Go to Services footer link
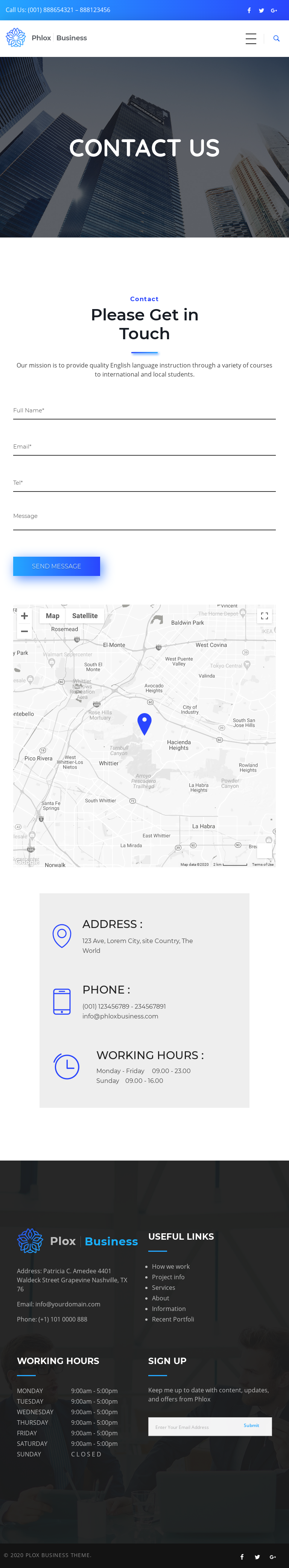This screenshot has height=1568, width=289. pyautogui.click(x=163, y=1288)
